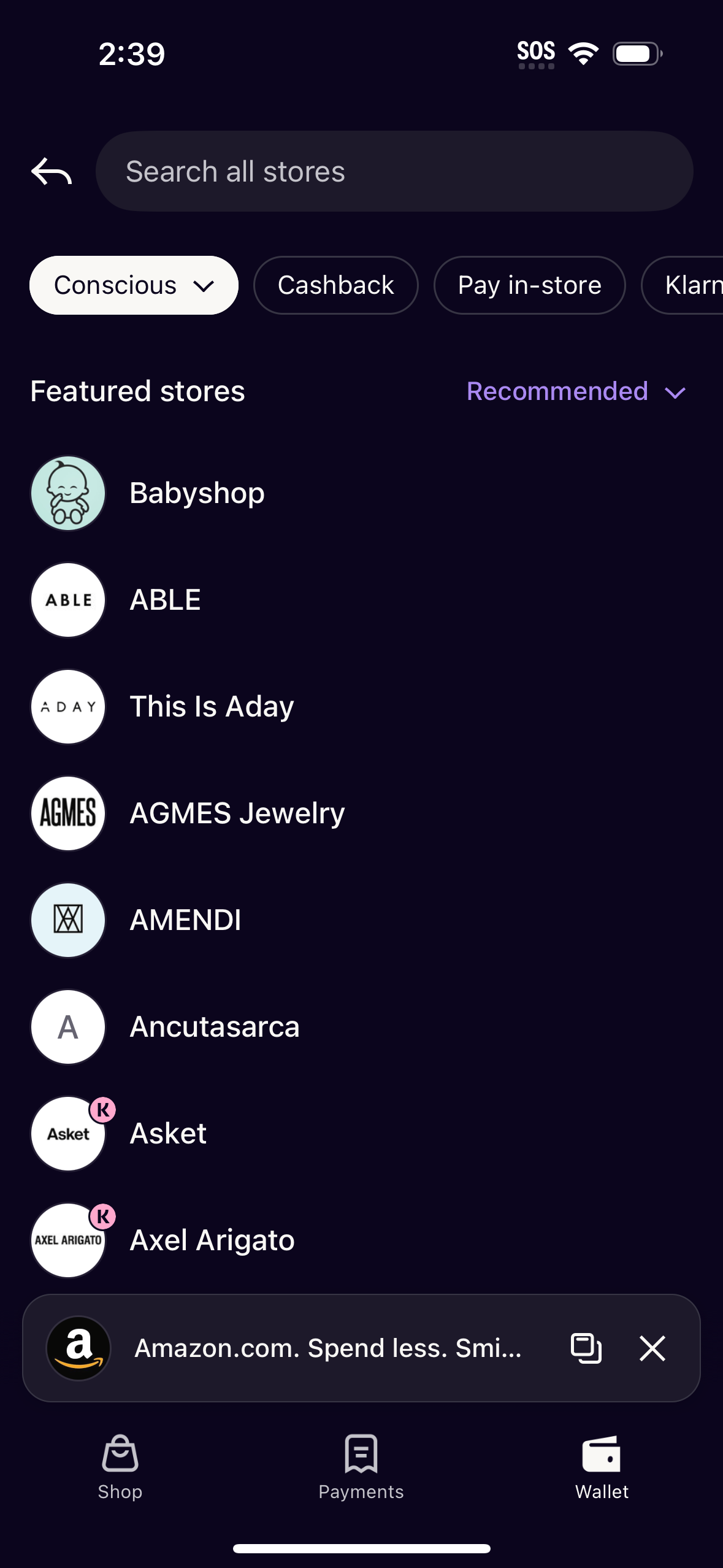Dismiss the Amazon.com banner
Viewport: 723px width, 1568px height.
pos(651,1348)
